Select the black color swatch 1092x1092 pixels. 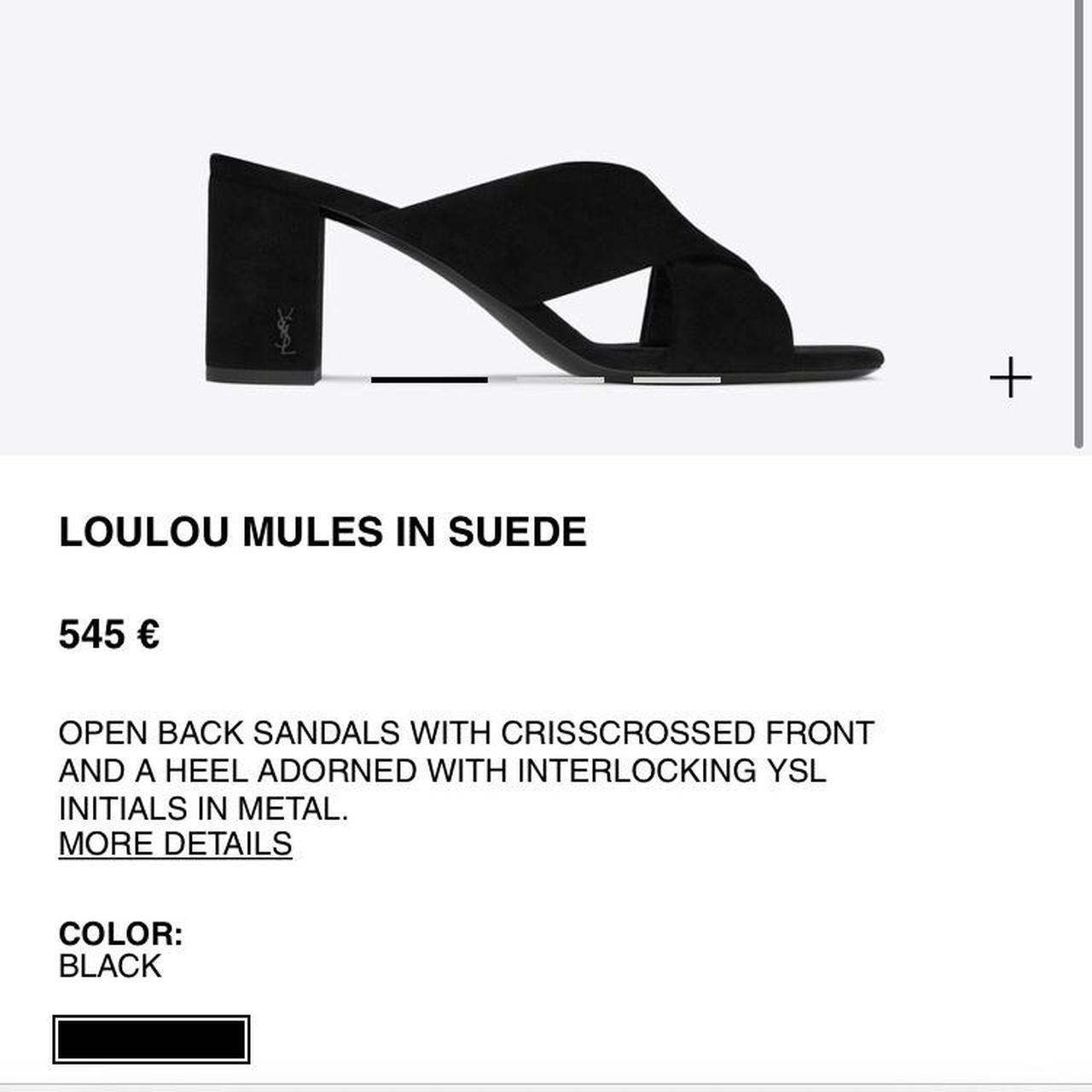[151, 1039]
